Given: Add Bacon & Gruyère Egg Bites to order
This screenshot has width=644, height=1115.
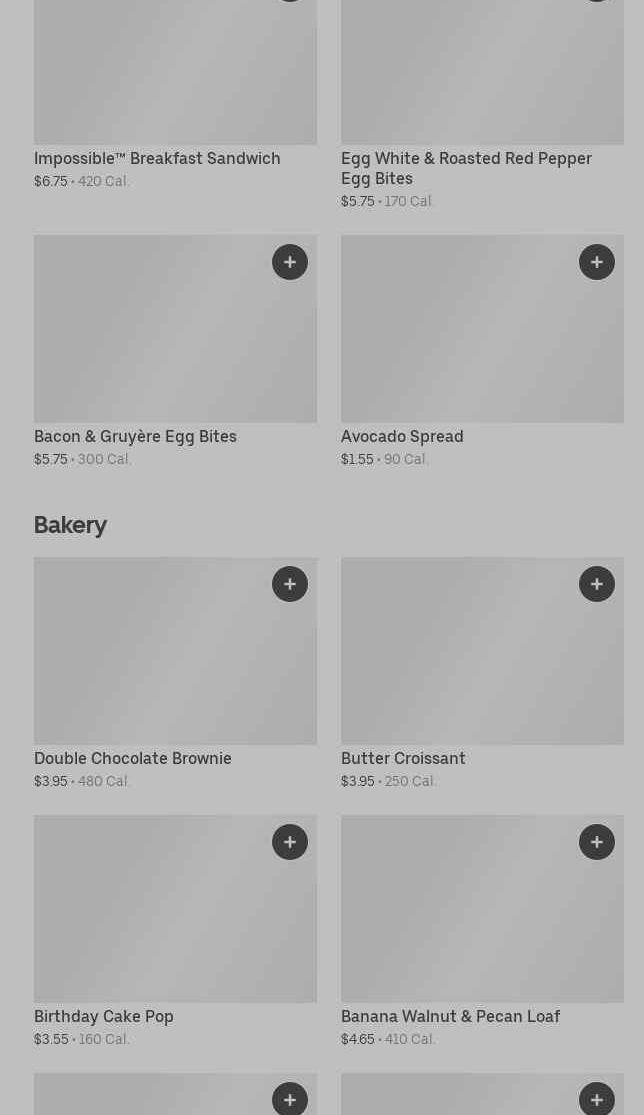Looking at the screenshot, I should [x=290, y=262].
